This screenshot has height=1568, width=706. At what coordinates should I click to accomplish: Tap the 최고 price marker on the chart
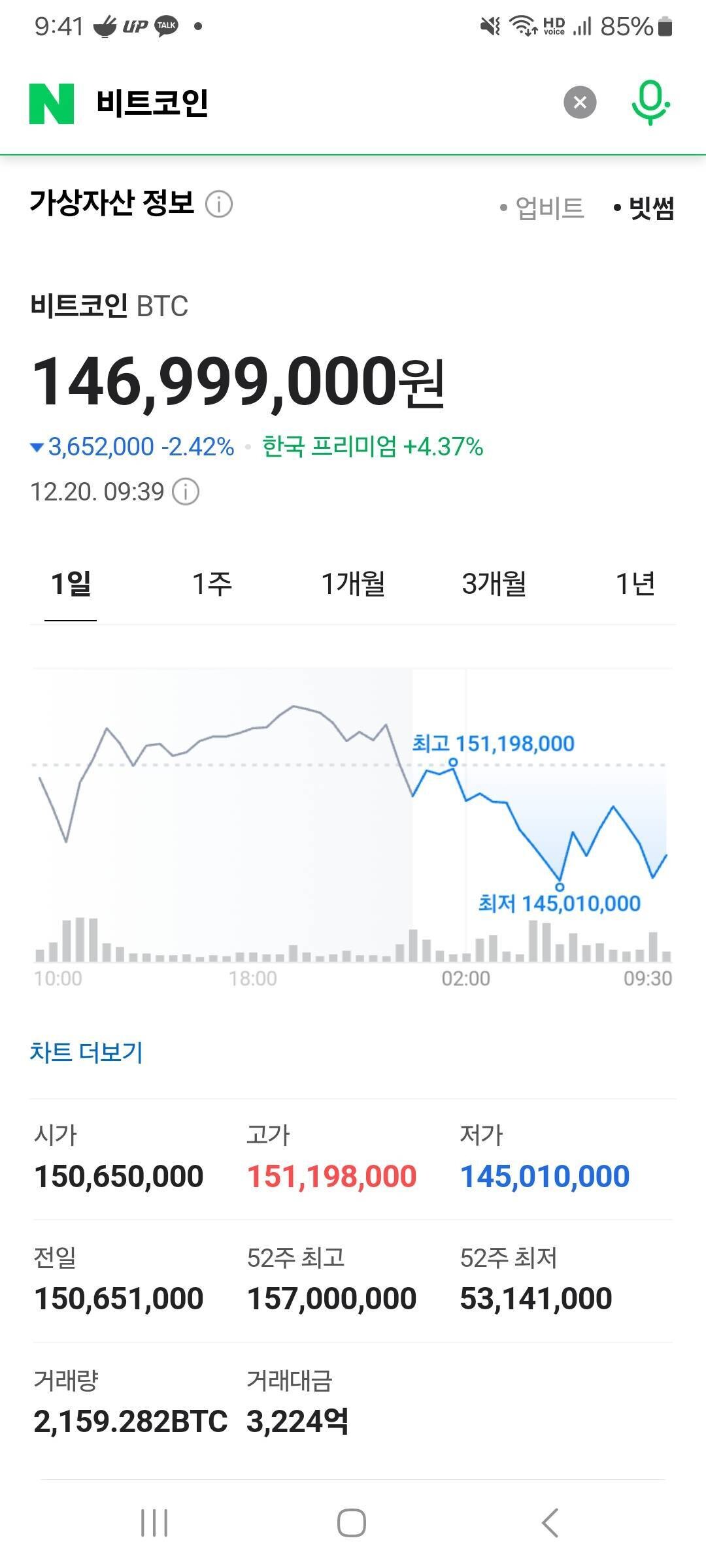452,761
